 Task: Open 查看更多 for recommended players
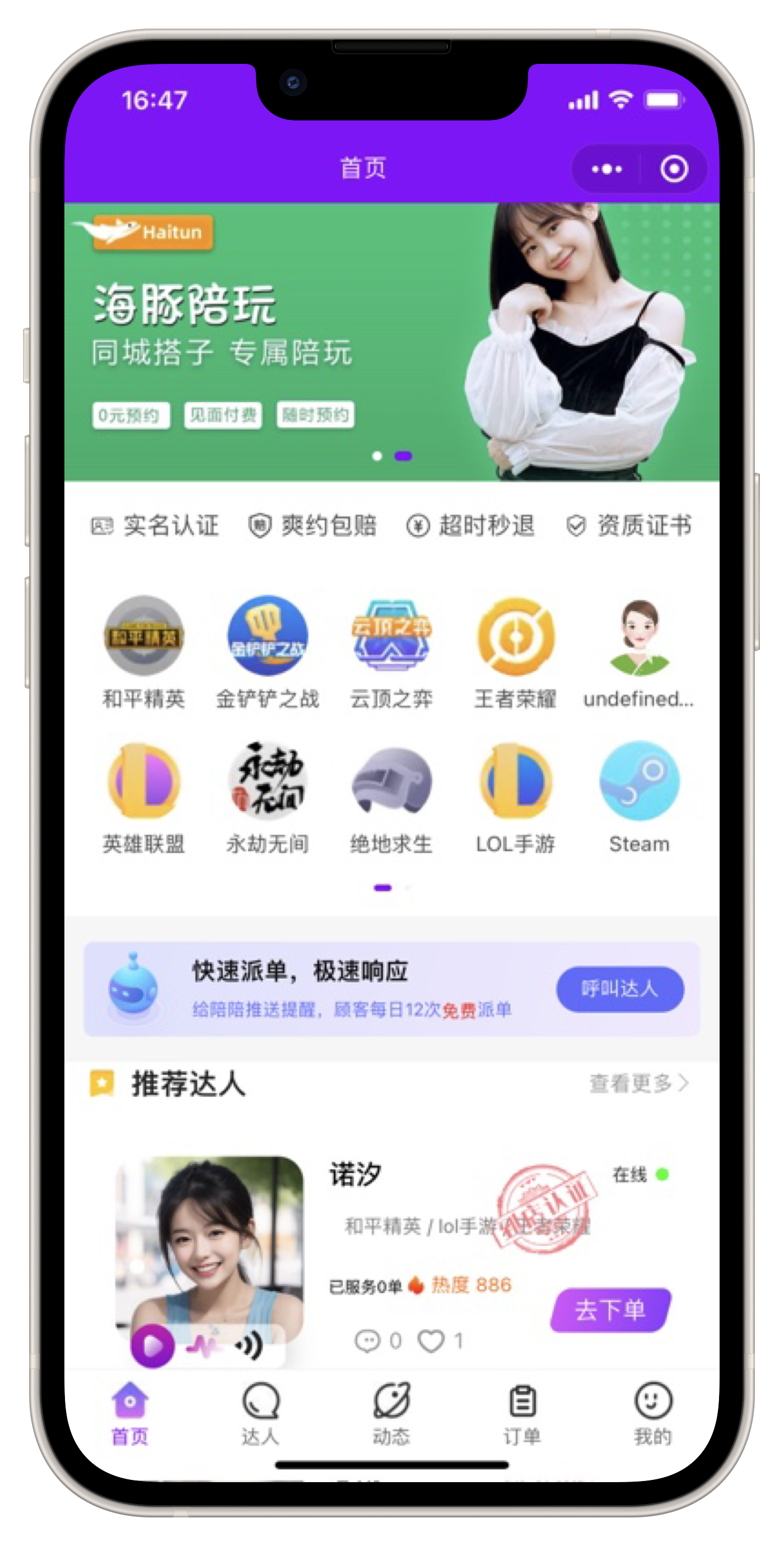tap(638, 1083)
